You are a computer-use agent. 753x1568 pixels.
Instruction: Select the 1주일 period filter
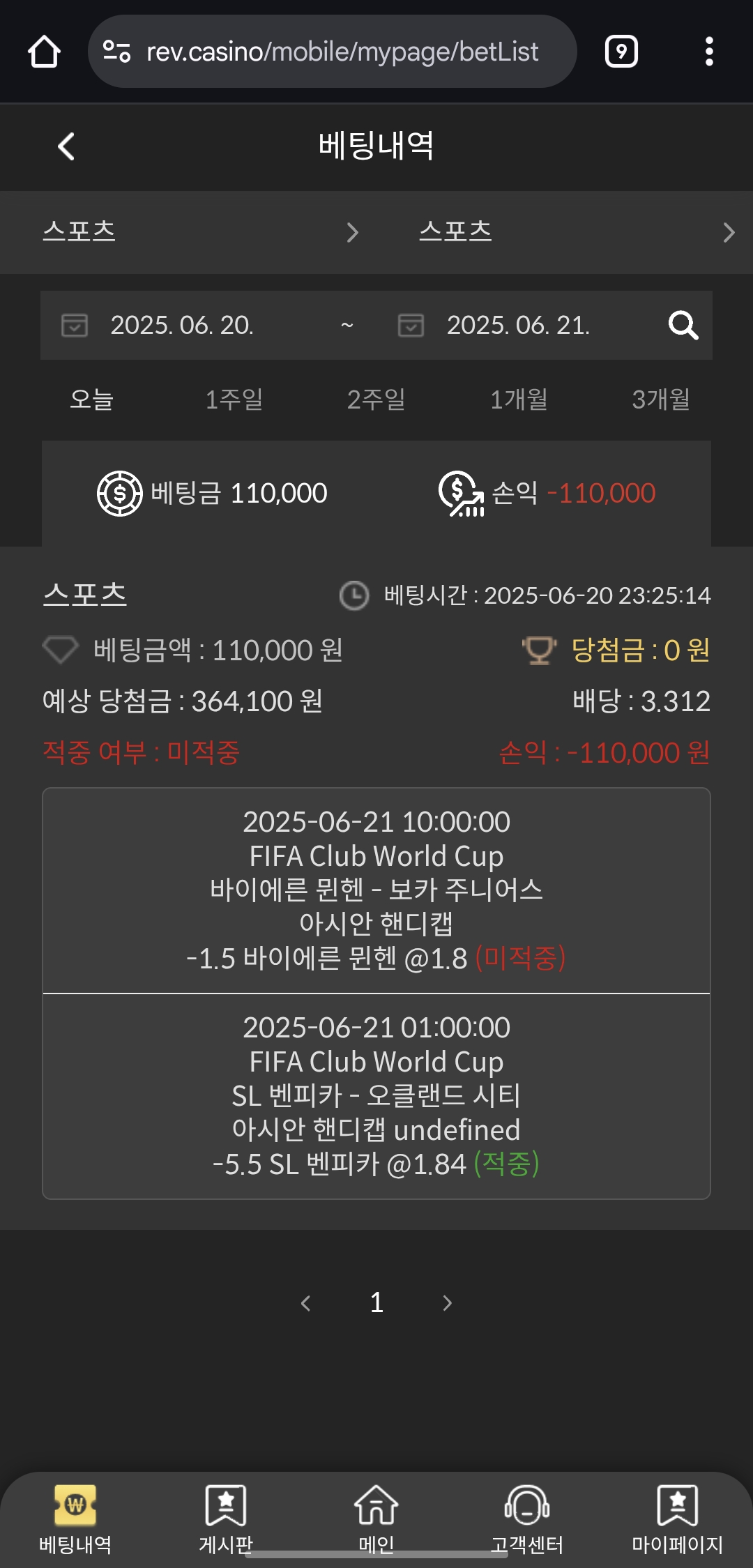(x=234, y=399)
